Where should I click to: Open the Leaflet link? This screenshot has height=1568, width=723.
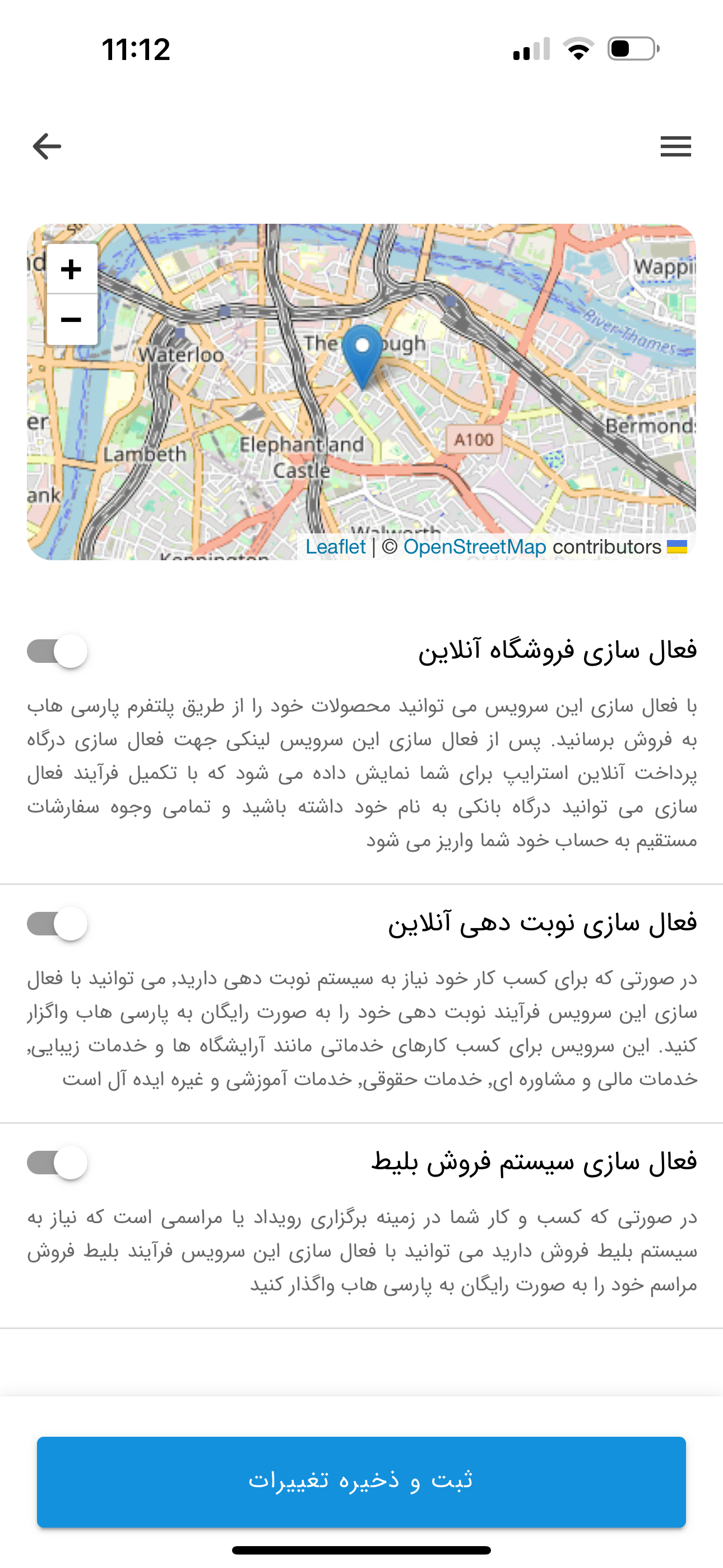[x=335, y=547]
